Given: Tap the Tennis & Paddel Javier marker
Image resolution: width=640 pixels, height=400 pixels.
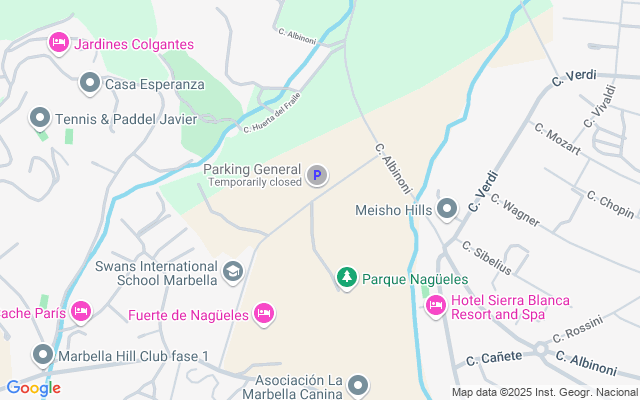Looking at the screenshot, I should tap(41, 119).
